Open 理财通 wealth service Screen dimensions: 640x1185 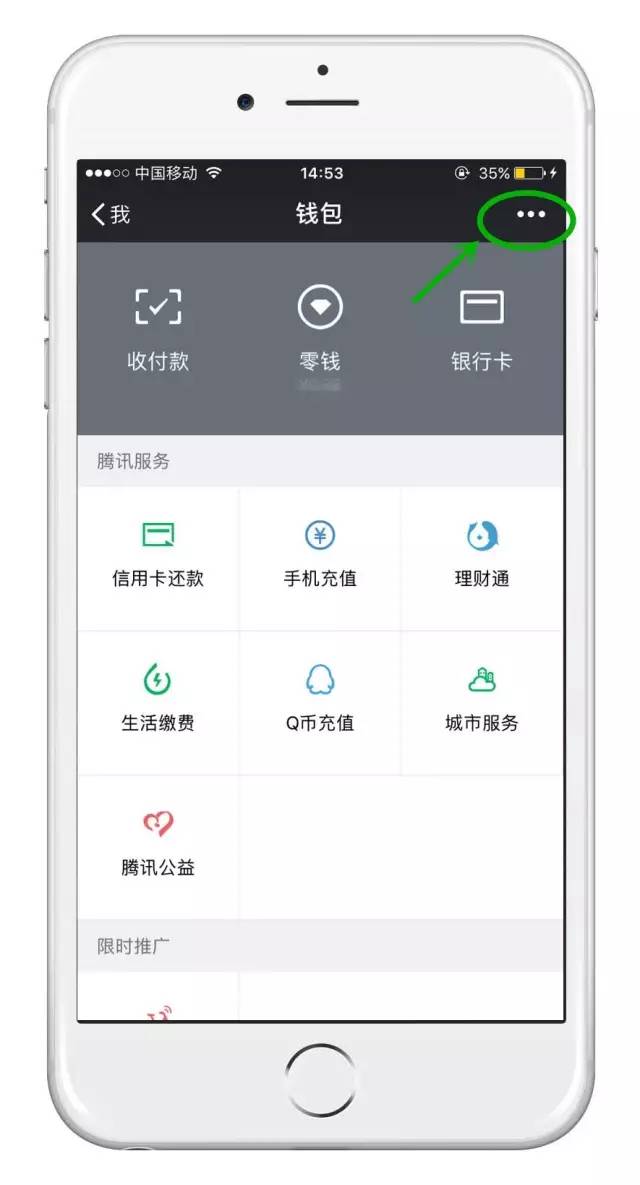482,557
